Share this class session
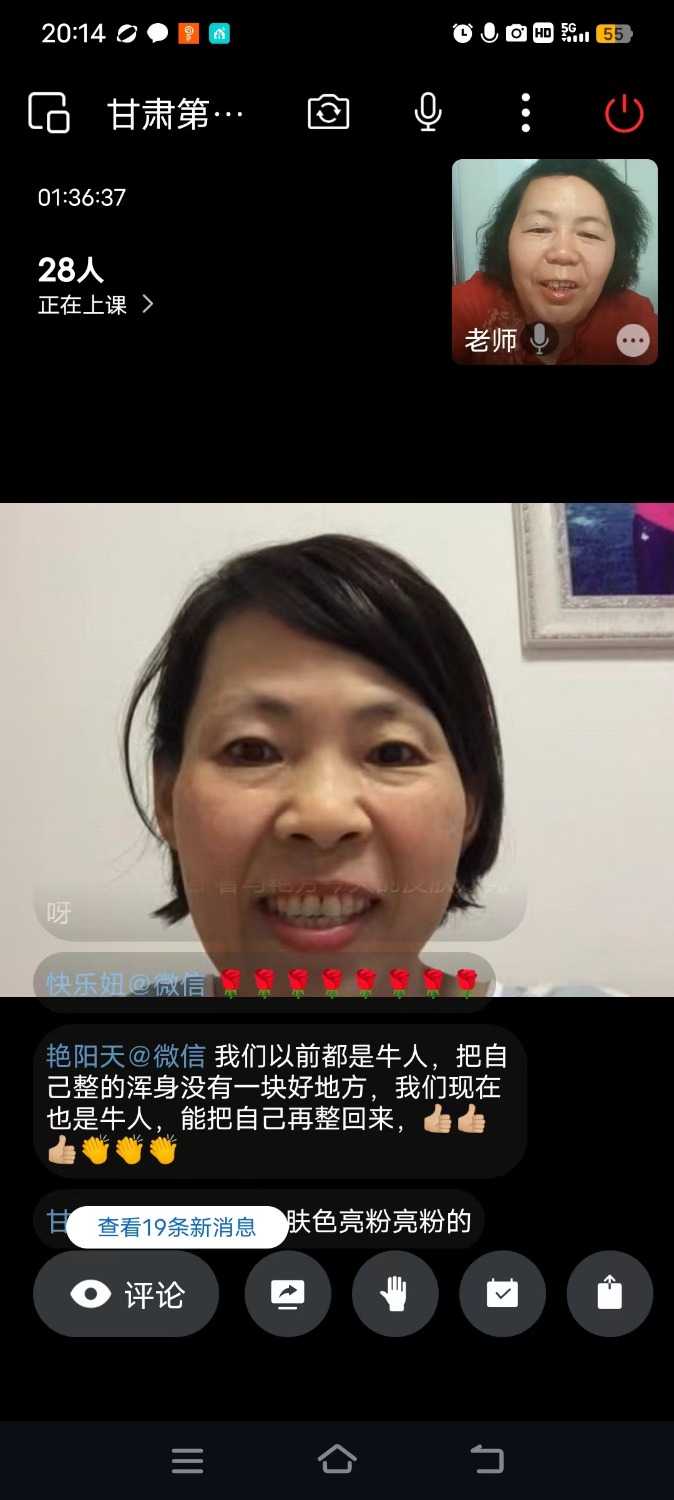Image resolution: width=674 pixels, height=1500 pixels. point(609,1294)
